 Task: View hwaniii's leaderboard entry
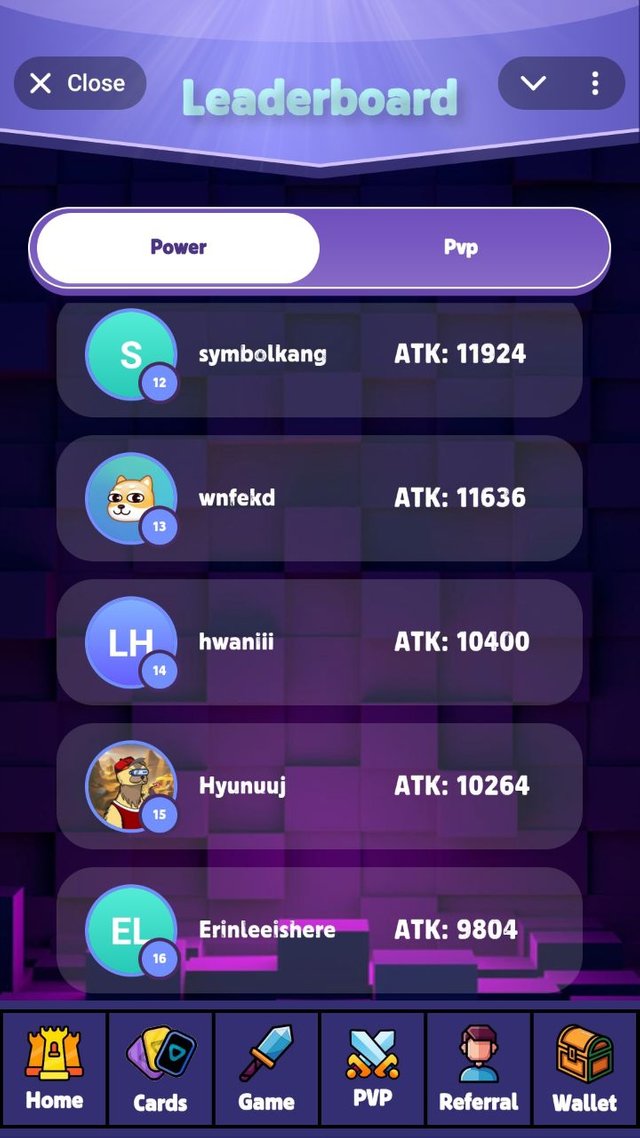point(319,642)
